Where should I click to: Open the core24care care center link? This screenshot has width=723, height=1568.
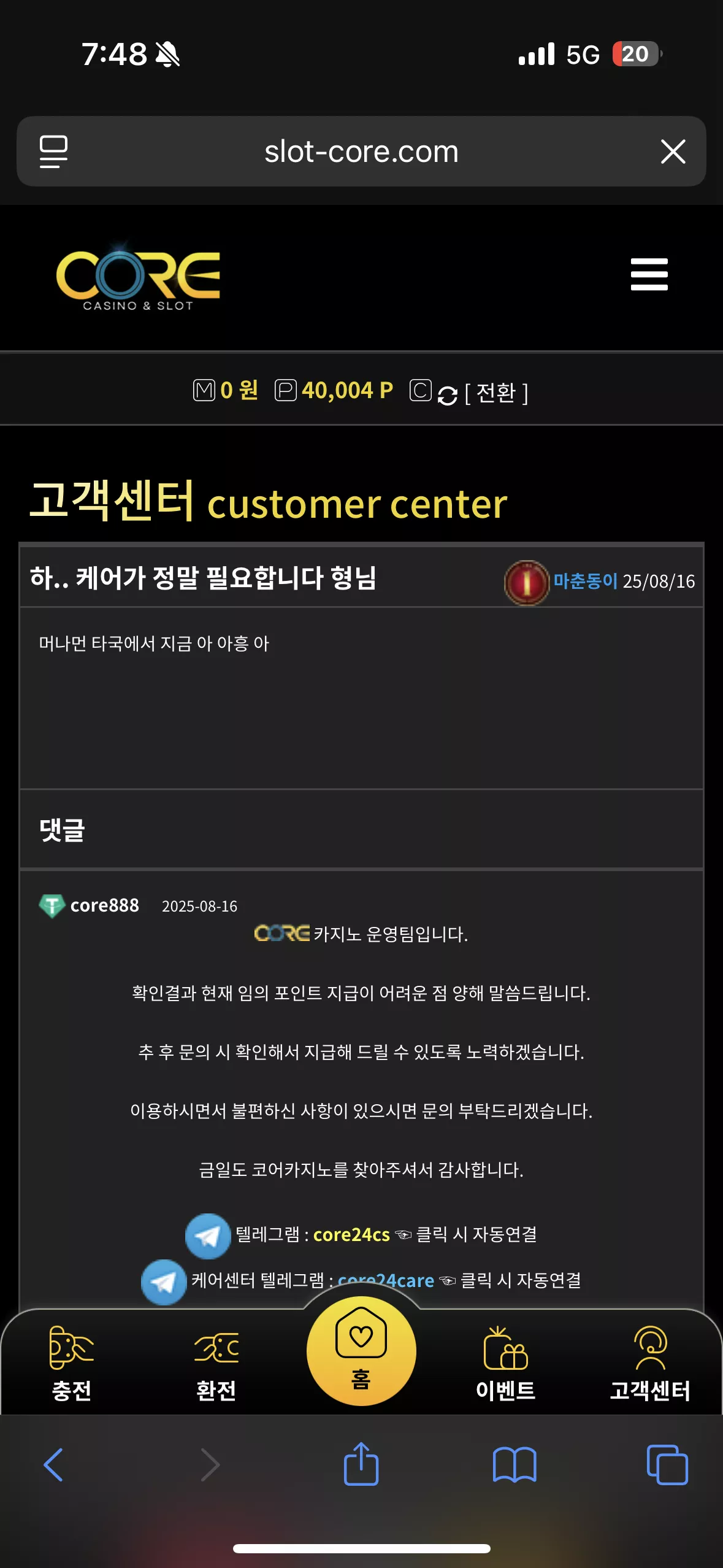pyautogui.click(x=386, y=1280)
